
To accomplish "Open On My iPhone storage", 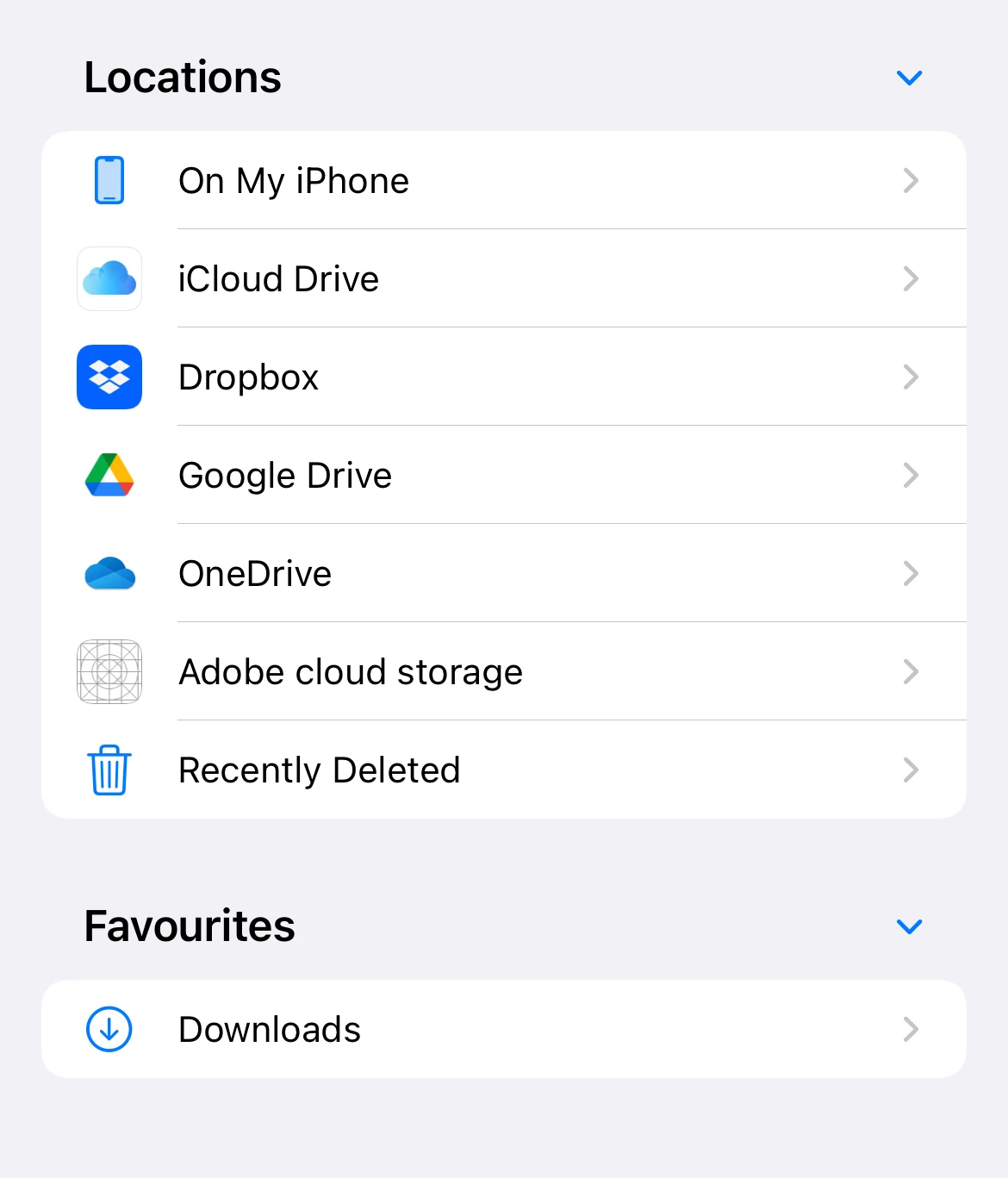I will tap(503, 181).
